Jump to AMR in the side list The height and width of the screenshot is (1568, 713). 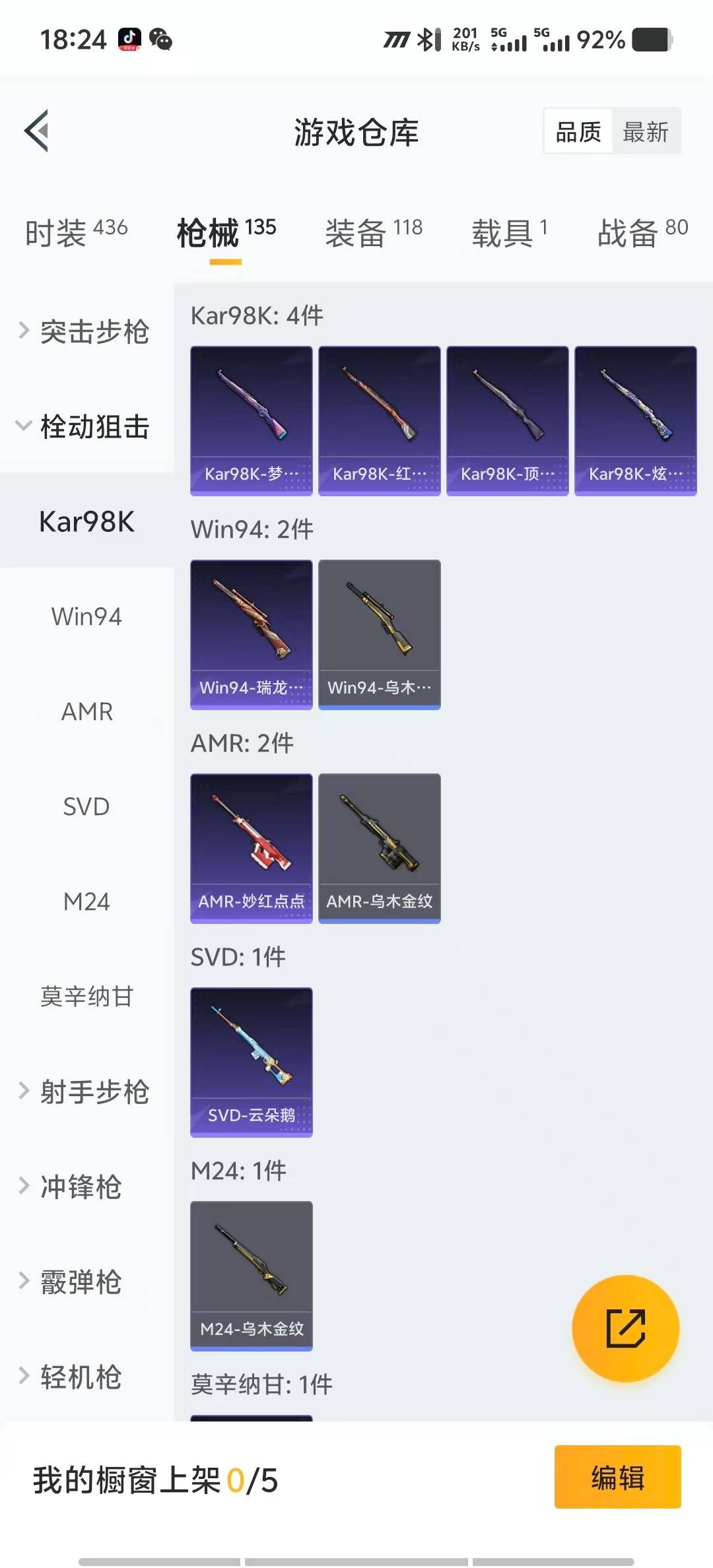(86, 712)
